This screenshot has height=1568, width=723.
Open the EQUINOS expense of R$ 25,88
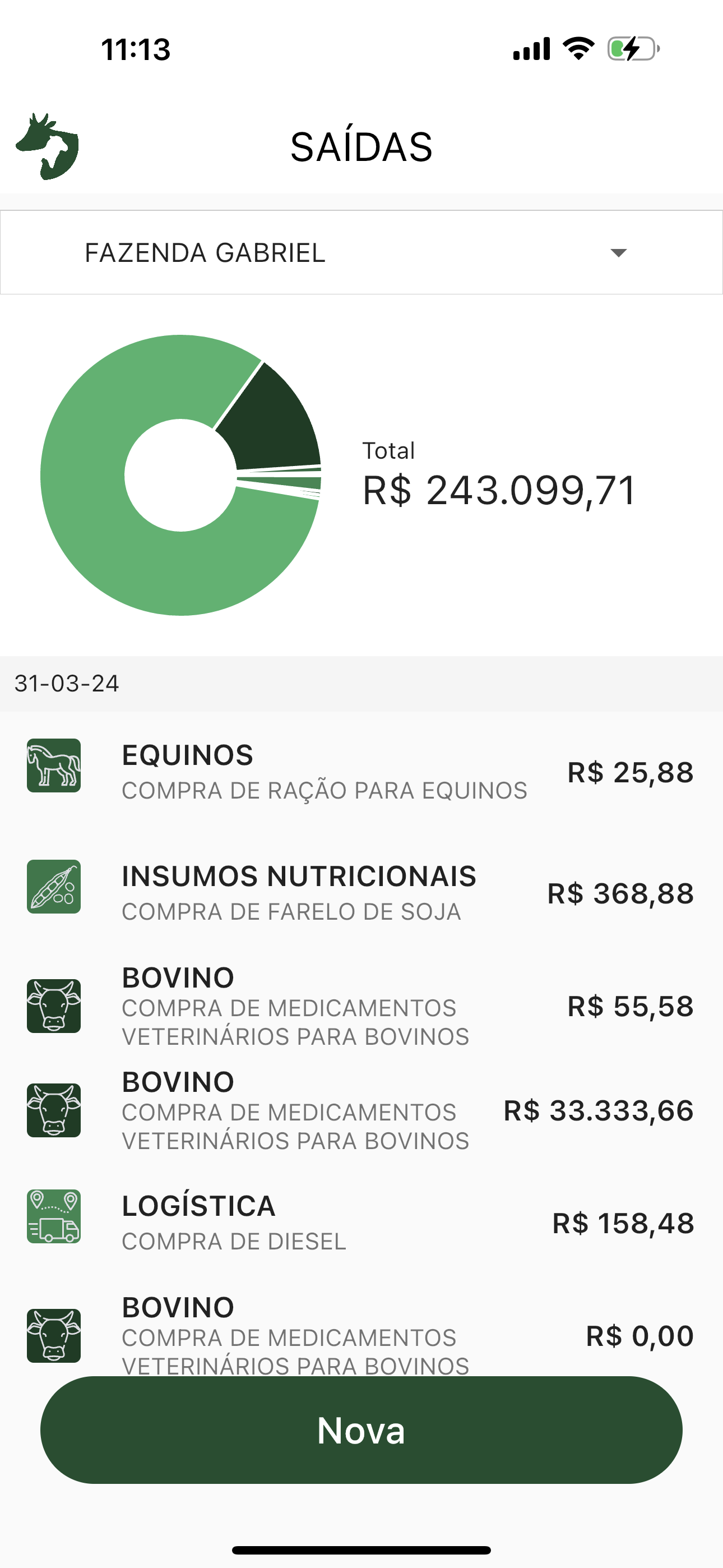click(360, 771)
